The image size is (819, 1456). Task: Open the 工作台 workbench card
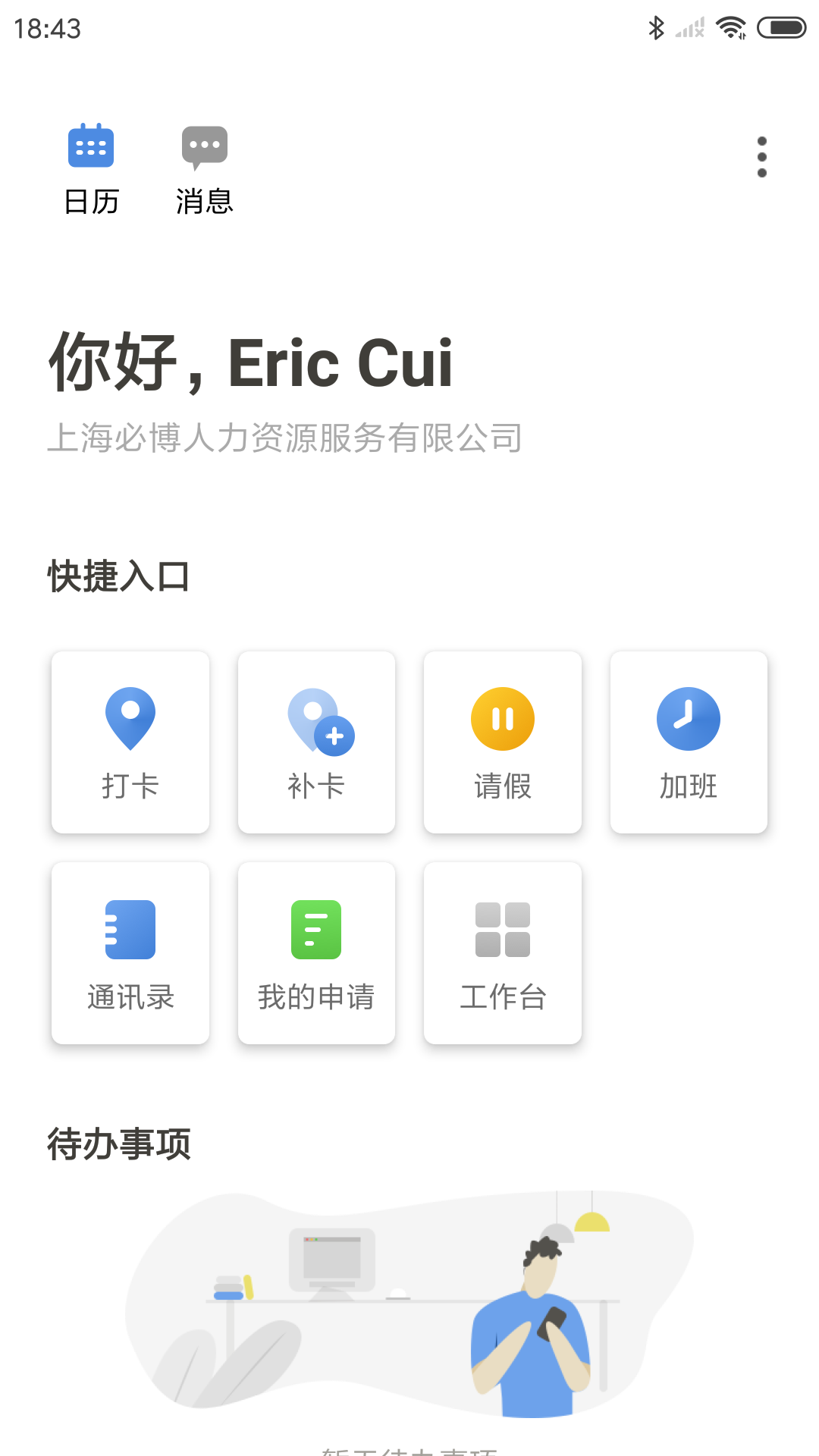pyautogui.click(x=503, y=953)
